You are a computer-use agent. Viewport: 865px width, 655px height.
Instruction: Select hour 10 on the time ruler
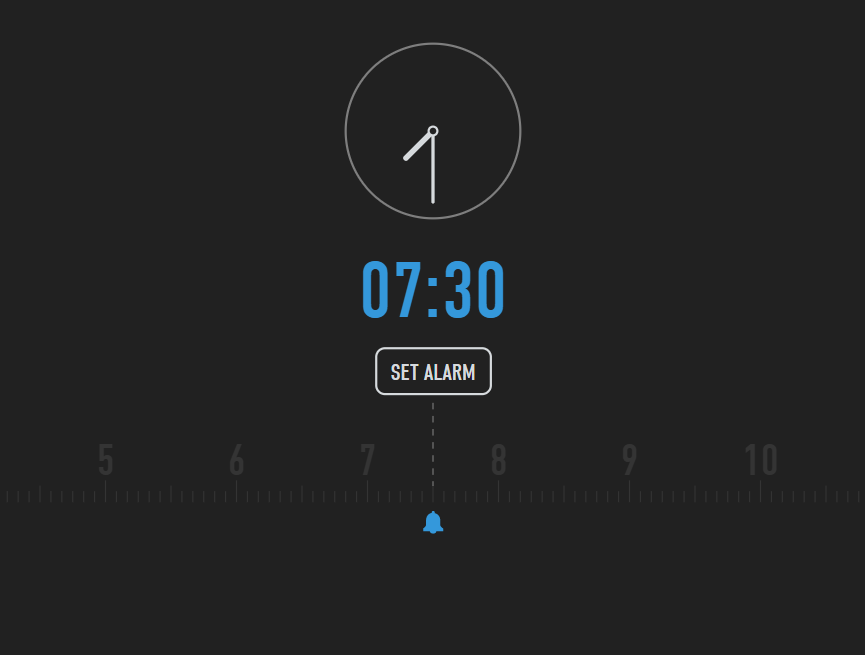point(761,461)
